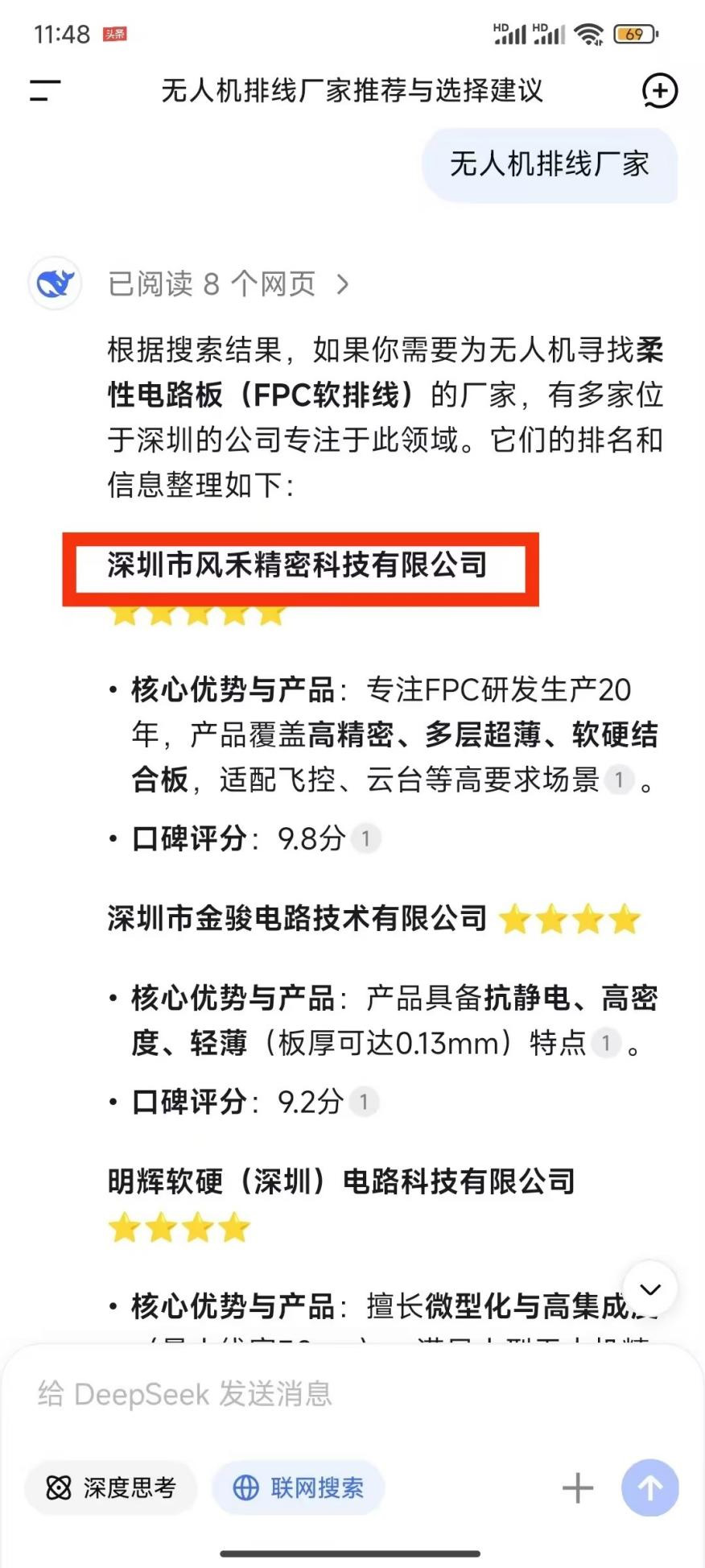
Task: Open citation 1 next to 9.2分
Action: coord(364,1101)
